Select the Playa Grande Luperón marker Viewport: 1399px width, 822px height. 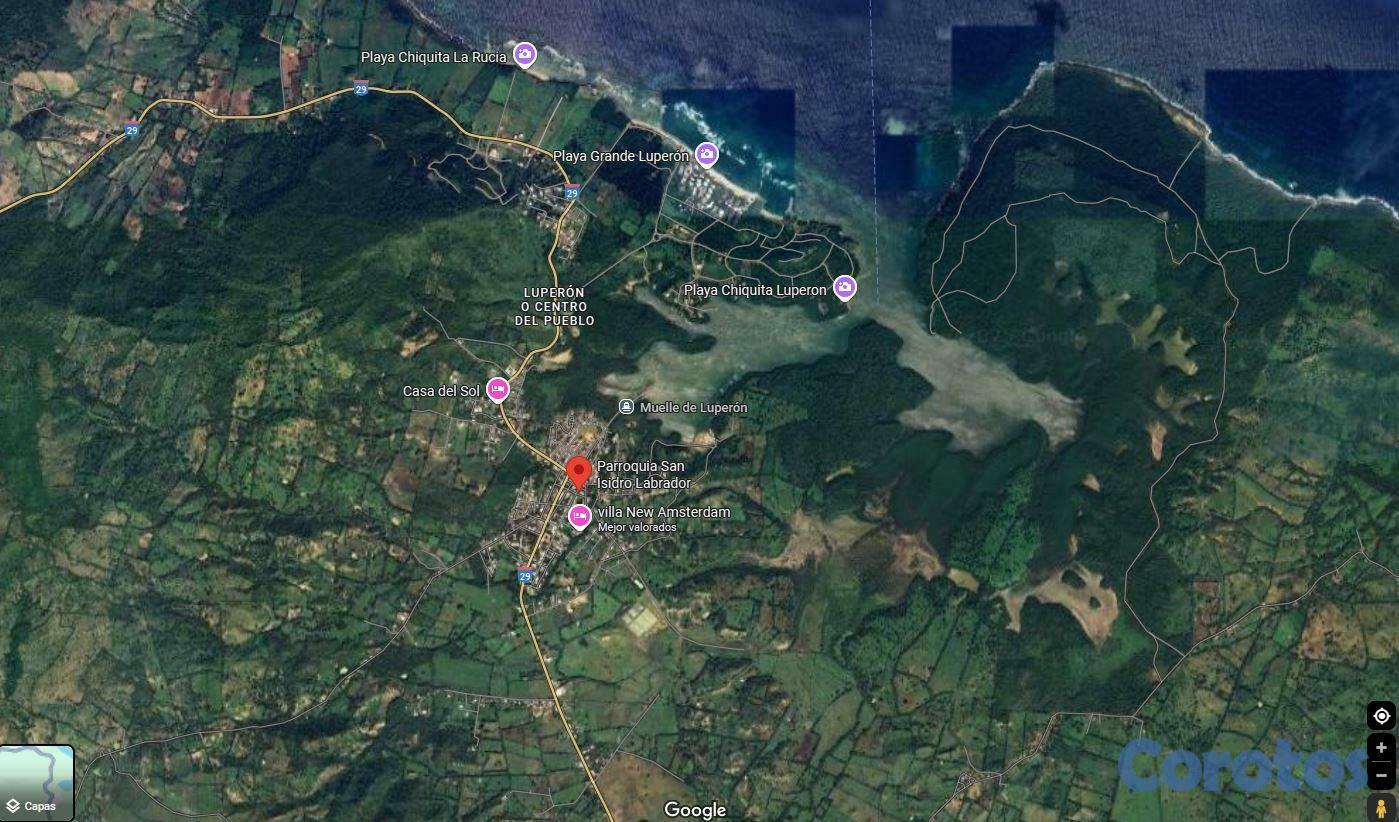[x=706, y=154]
